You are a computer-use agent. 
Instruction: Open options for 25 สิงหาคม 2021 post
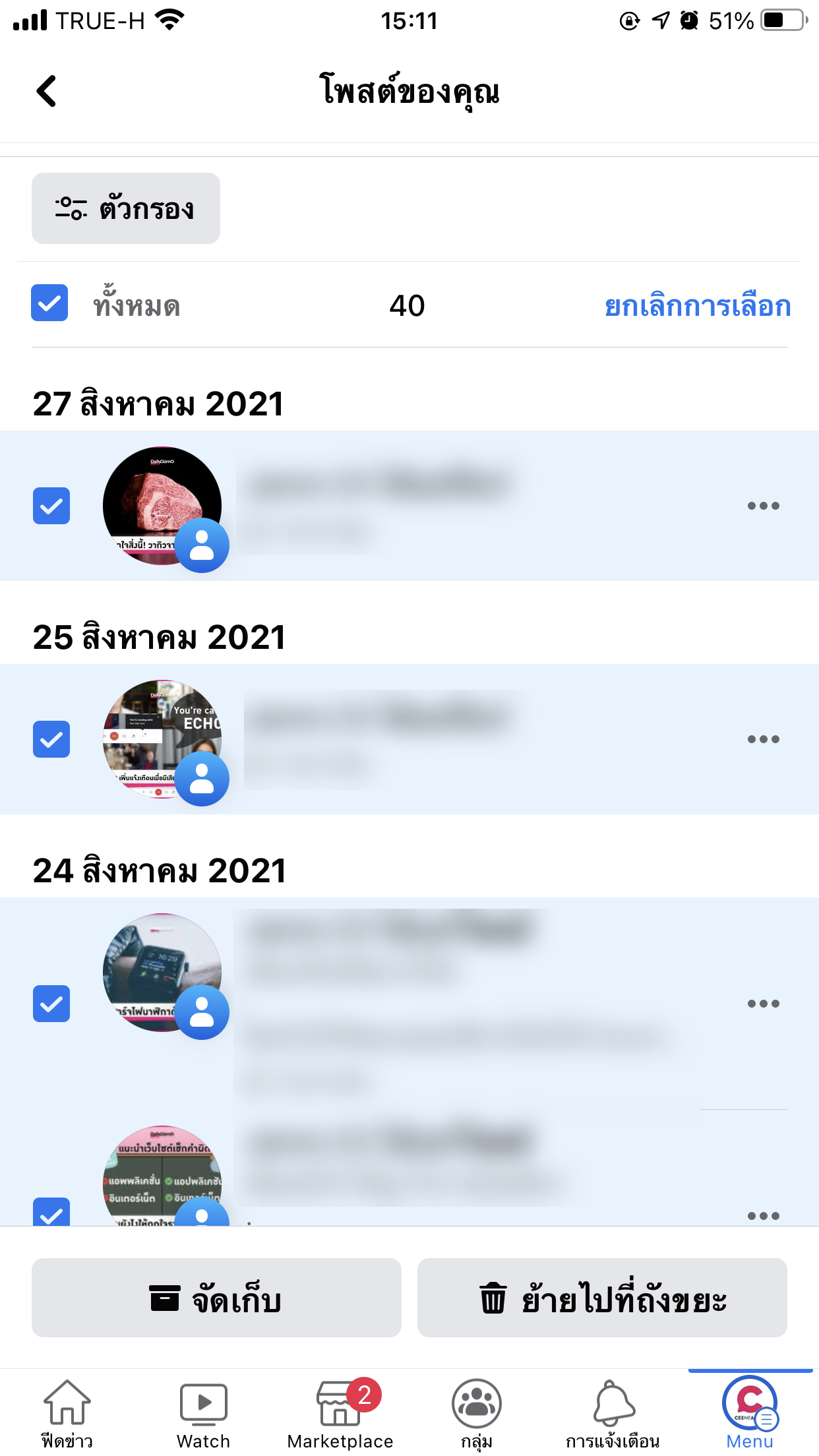(x=763, y=739)
